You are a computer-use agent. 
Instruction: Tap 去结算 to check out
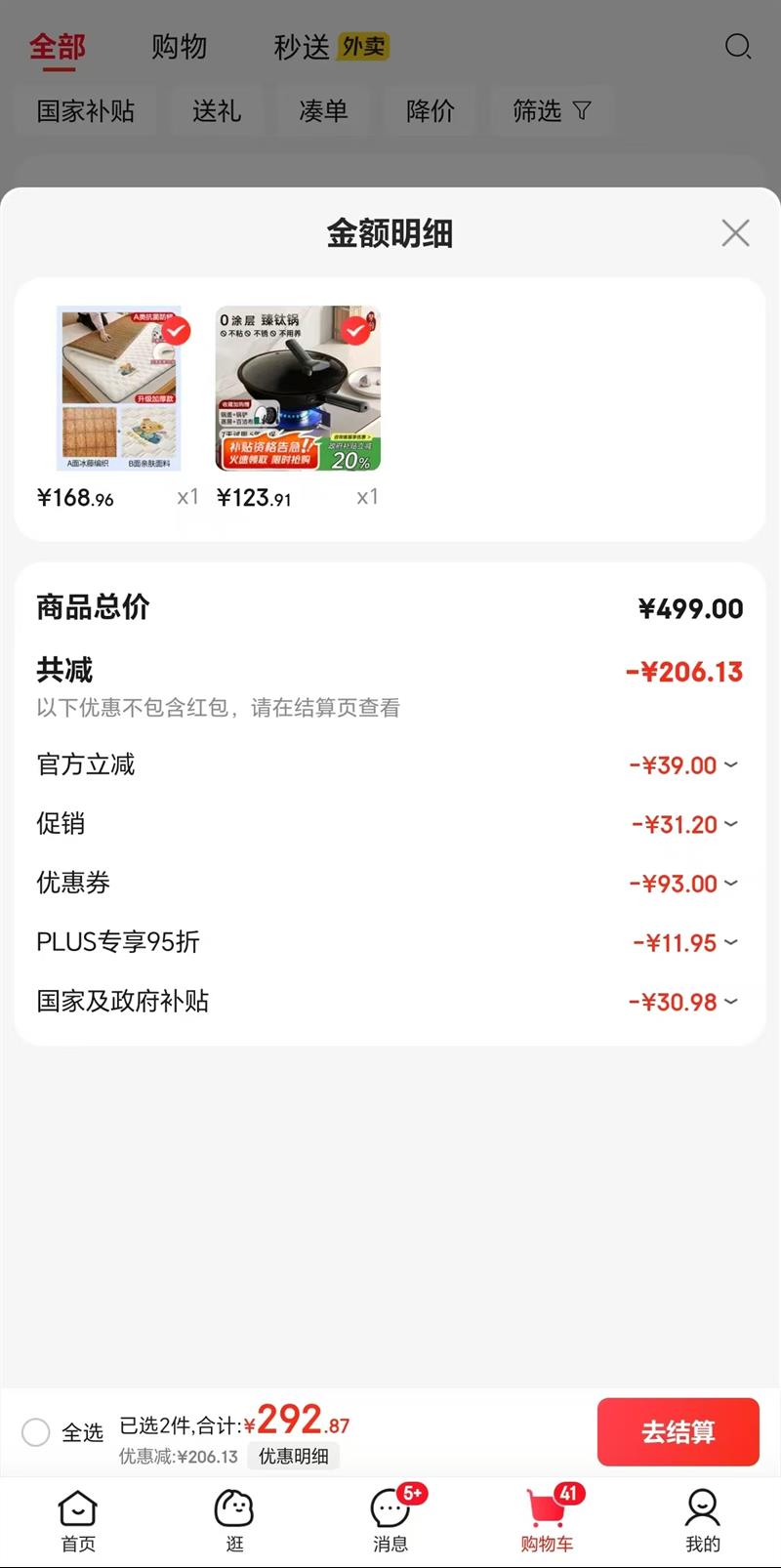click(678, 1431)
